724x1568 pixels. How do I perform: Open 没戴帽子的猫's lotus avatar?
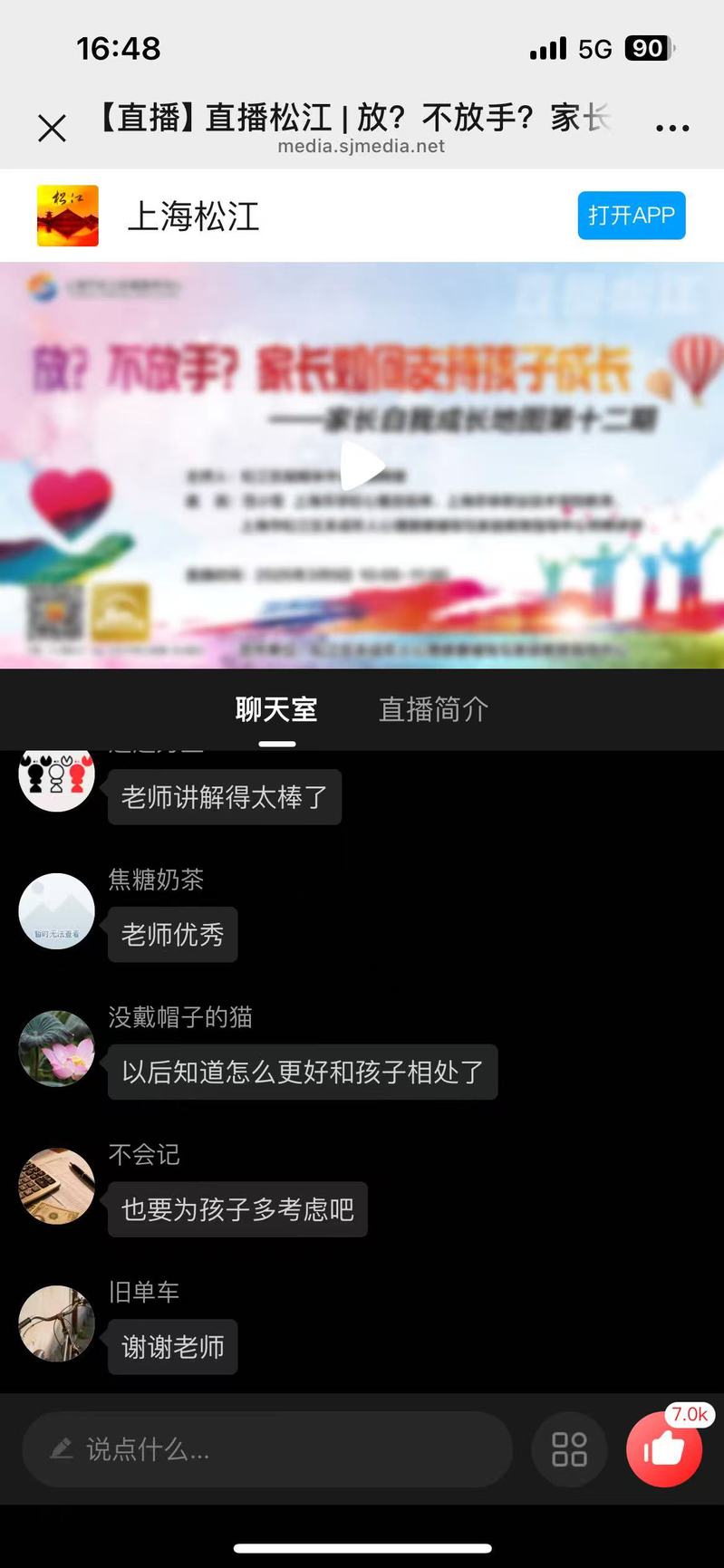coord(56,1049)
